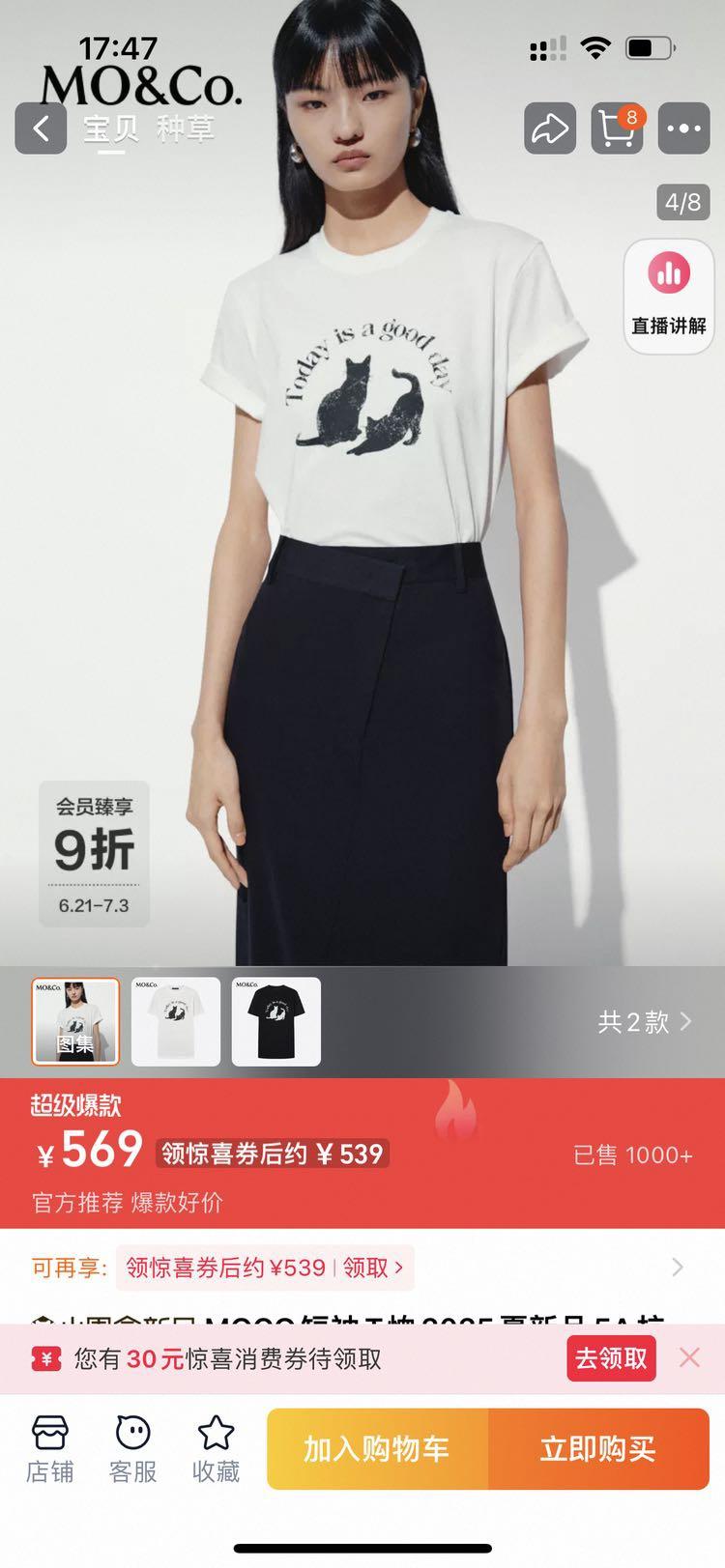Image resolution: width=725 pixels, height=1568 pixels.
Task: Tap 立即购买 to buy now
Action: pyautogui.click(x=597, y=1448)
